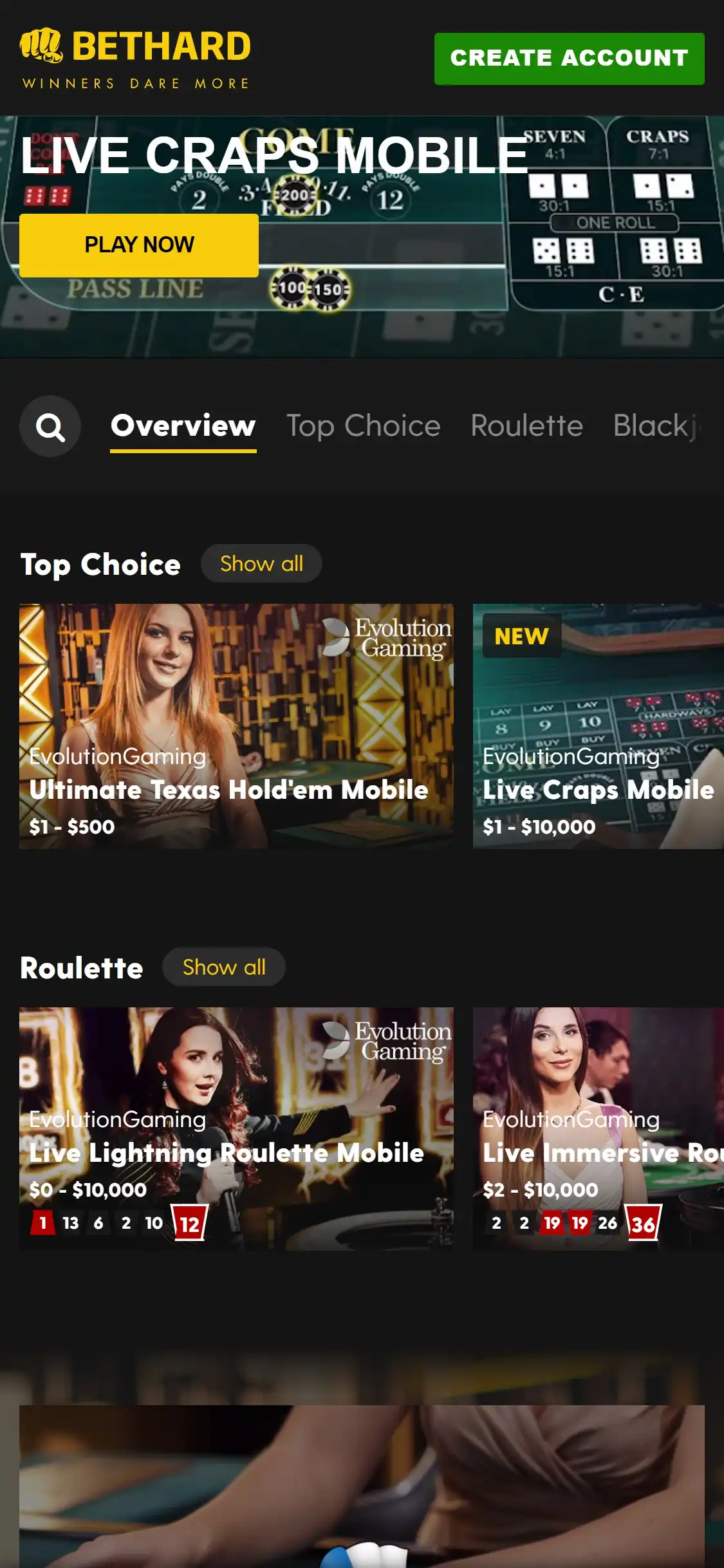Screen dimensions: 724x1568
Task: Tap Play Now on the Live Craps banner
Action: coord(139,245)
